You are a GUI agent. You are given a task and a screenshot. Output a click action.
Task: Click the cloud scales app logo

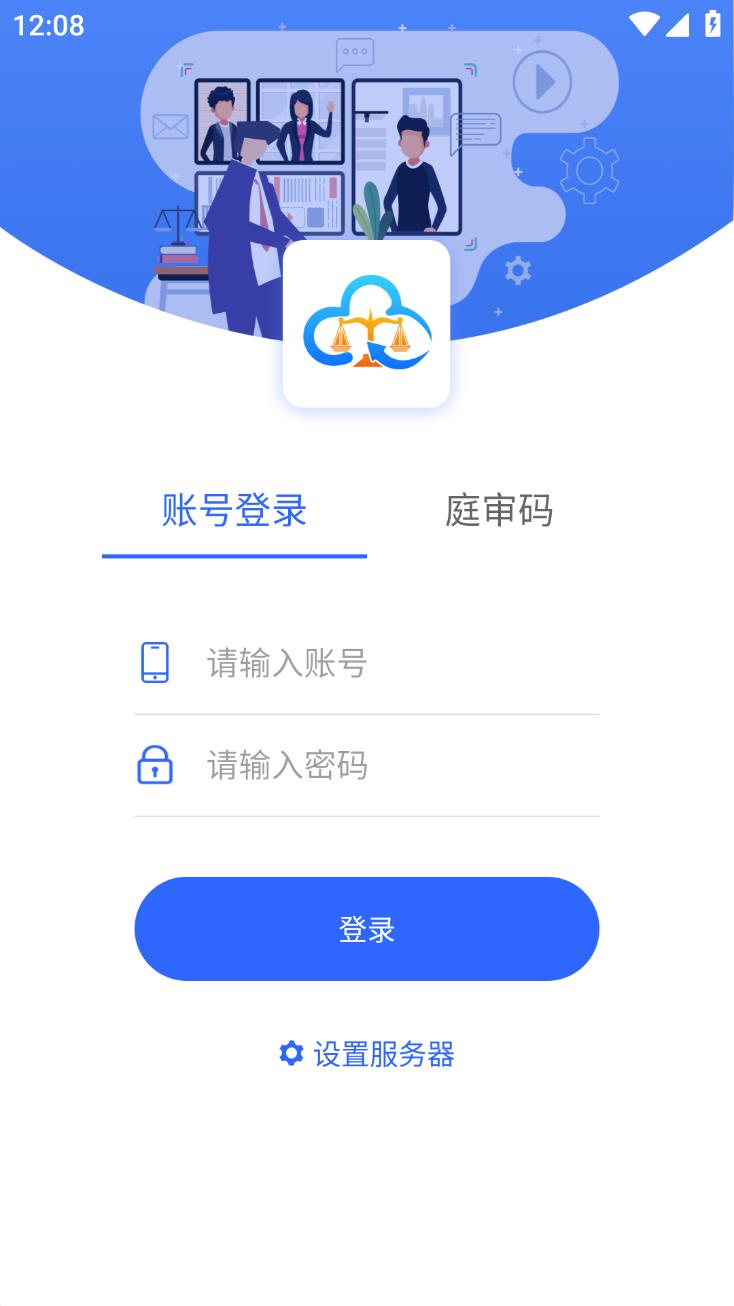click(366, 324)
